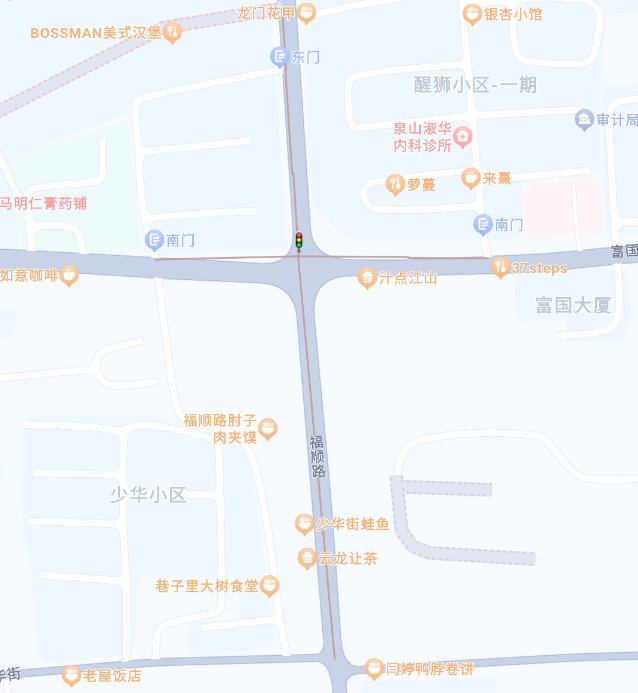Open the 老屋饭店 restaurant marker
This screenshot has height=693, width=638.
point(71,676)
